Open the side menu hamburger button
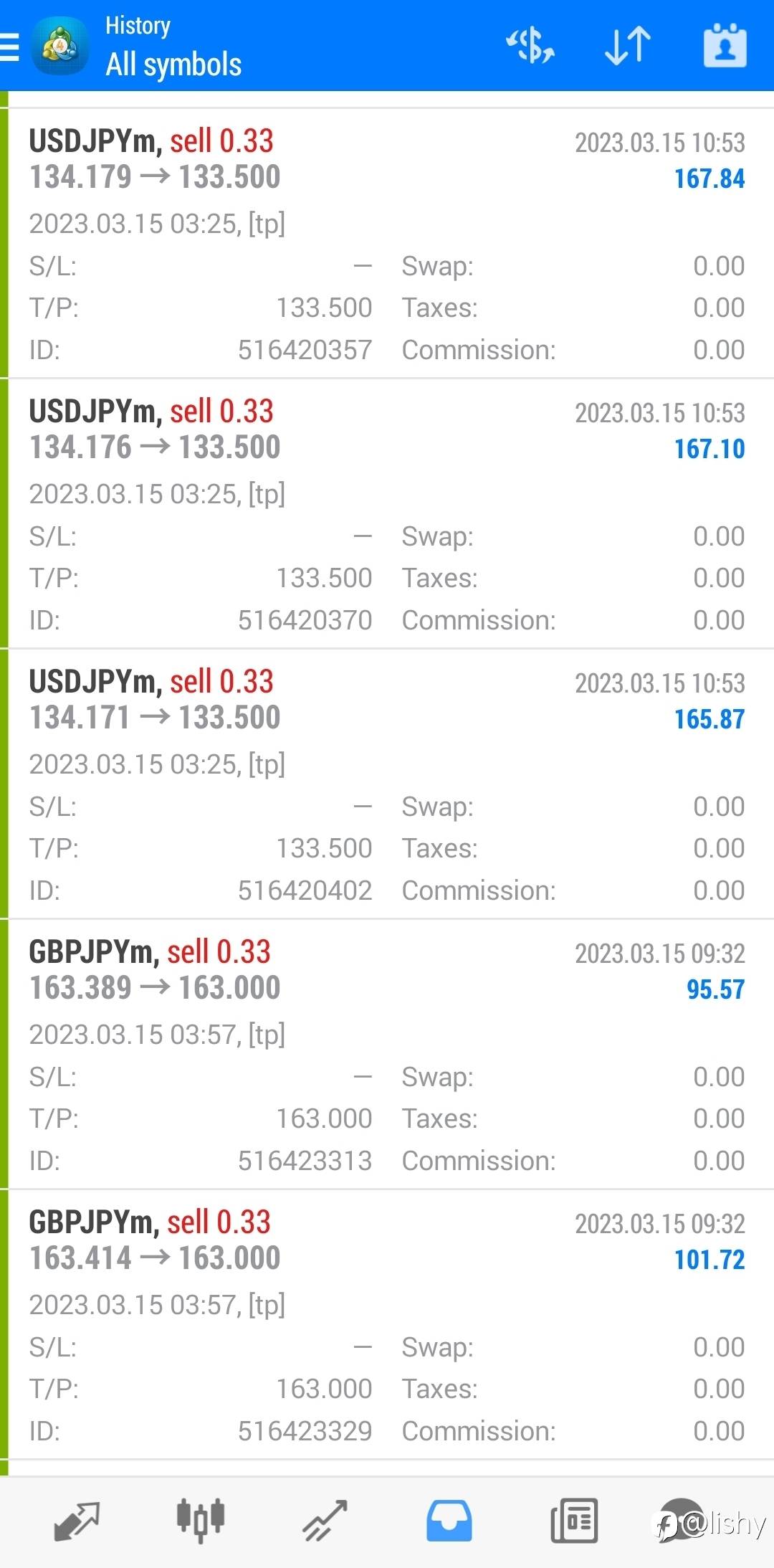Viewport: 774px width, 1568px height. click(x=10, y=47)
